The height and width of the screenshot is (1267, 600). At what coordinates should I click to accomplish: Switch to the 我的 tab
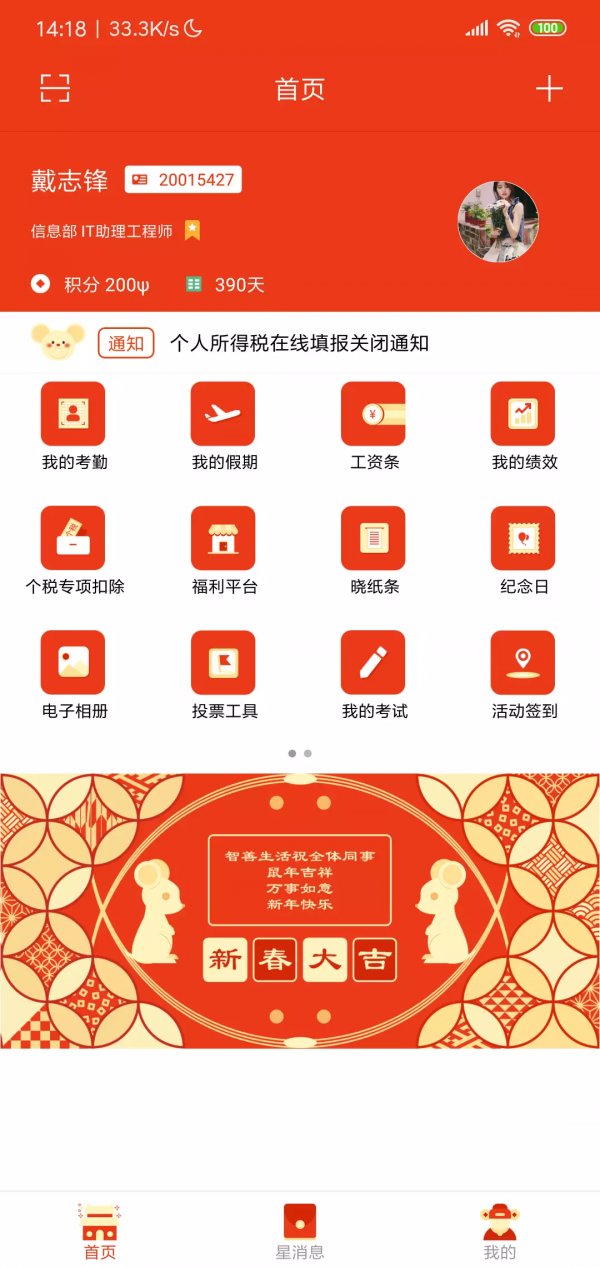point(500,1231)
